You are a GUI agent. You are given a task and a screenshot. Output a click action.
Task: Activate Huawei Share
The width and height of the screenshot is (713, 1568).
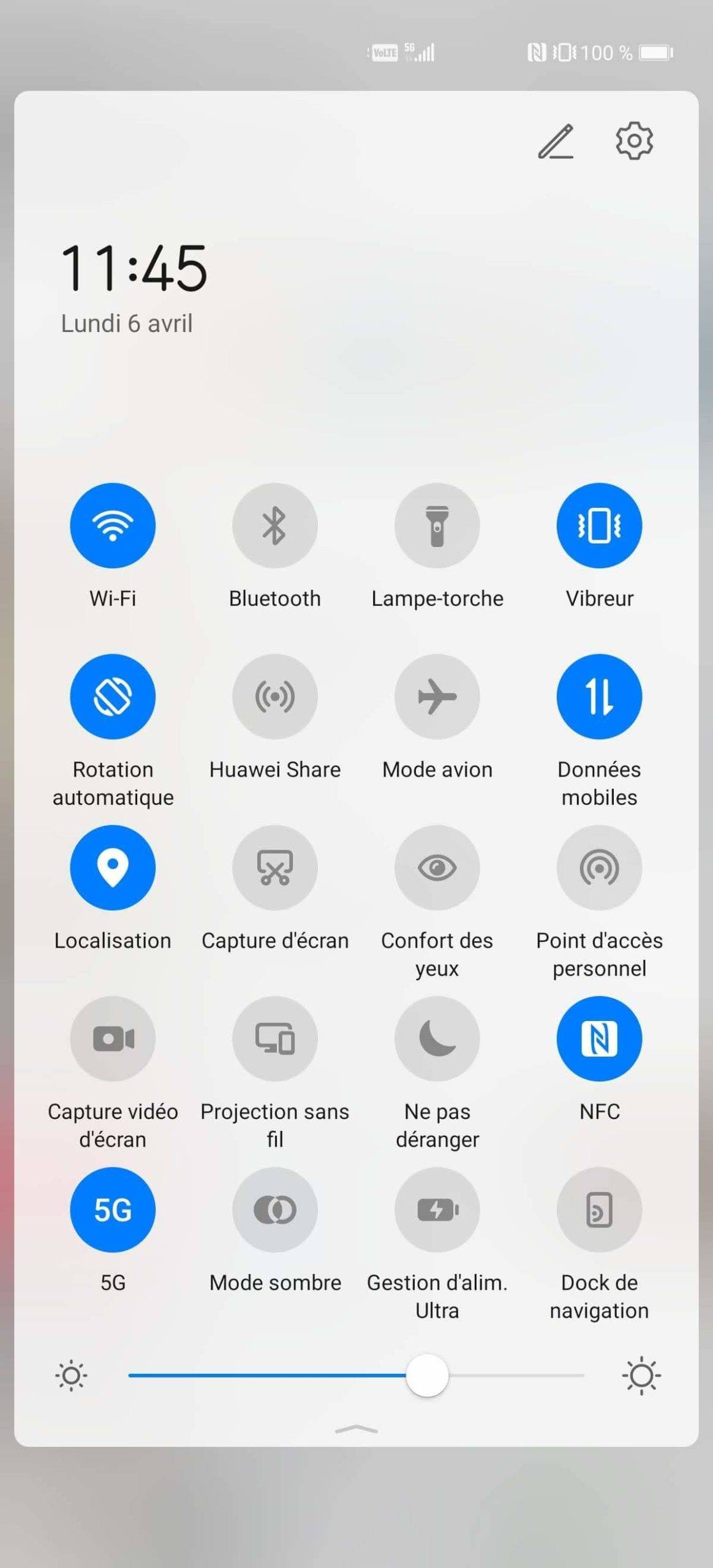coord(275,696)
